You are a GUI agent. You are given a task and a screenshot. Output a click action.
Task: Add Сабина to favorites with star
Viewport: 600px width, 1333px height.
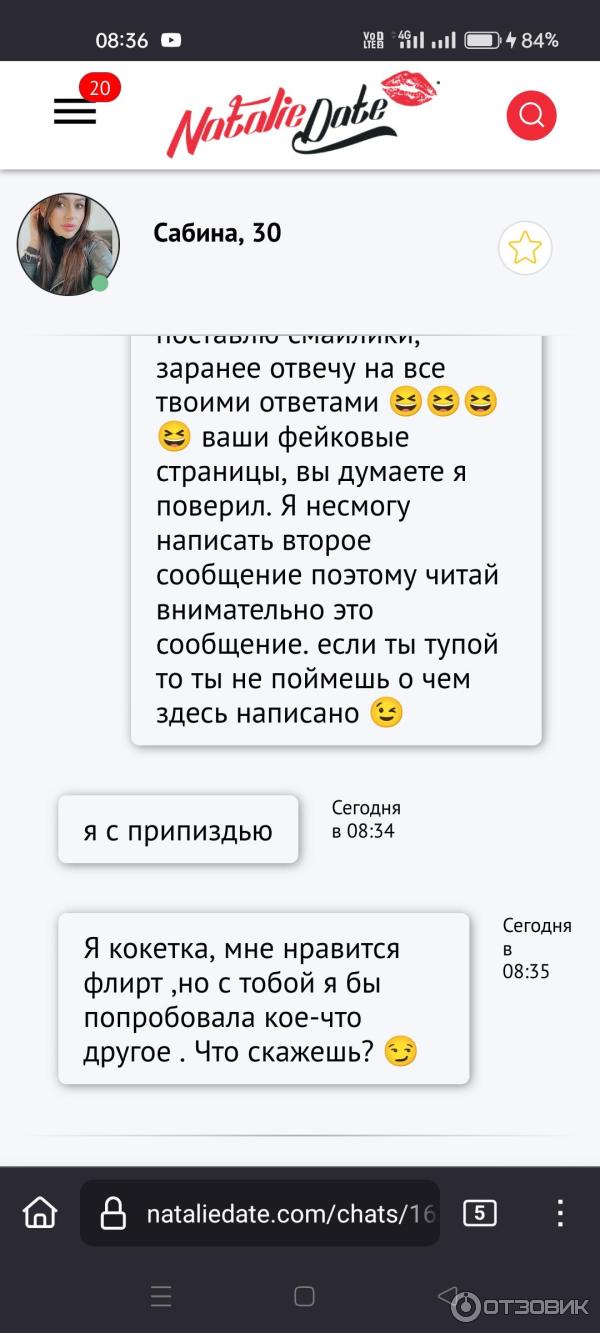click(x=525, y=248)
